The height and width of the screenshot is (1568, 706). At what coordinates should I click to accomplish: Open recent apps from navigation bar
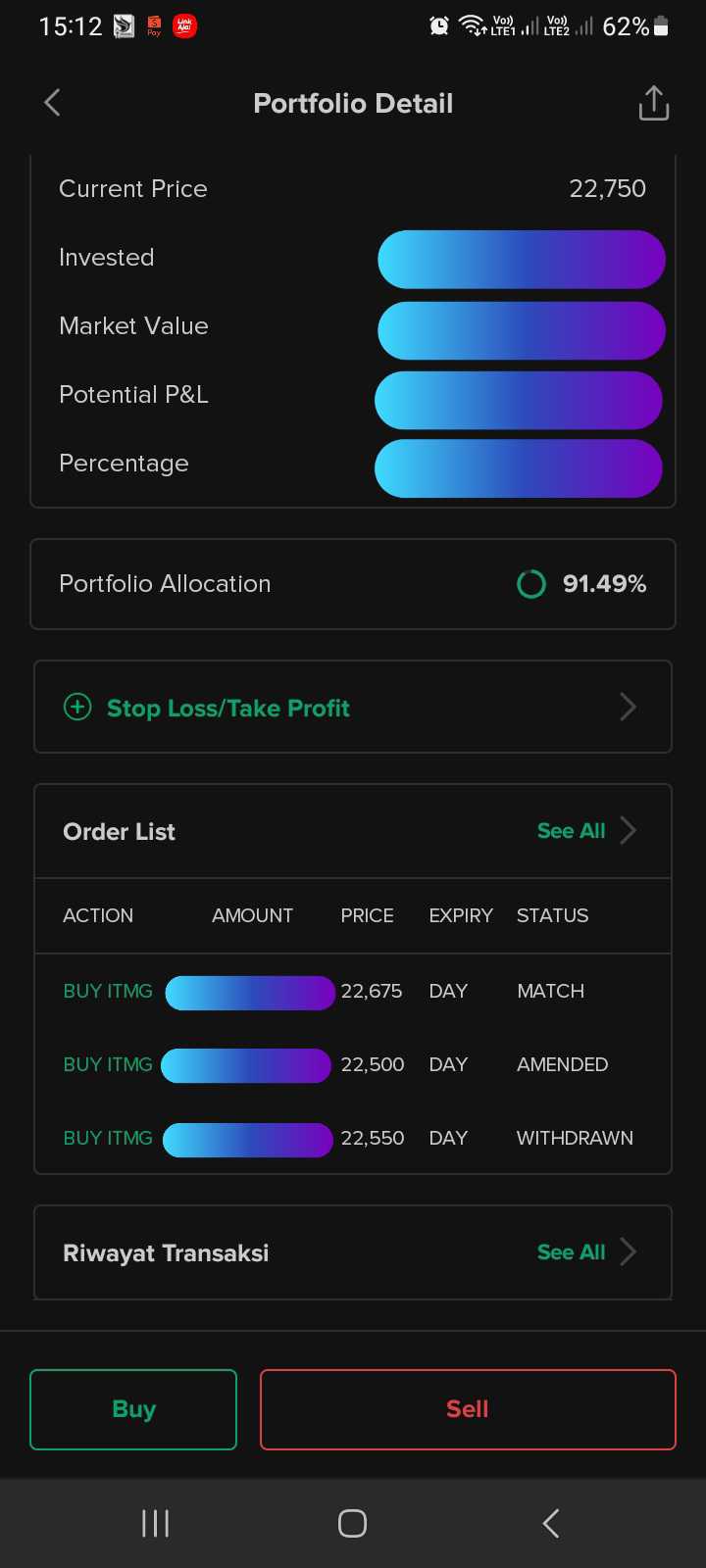156,1523
